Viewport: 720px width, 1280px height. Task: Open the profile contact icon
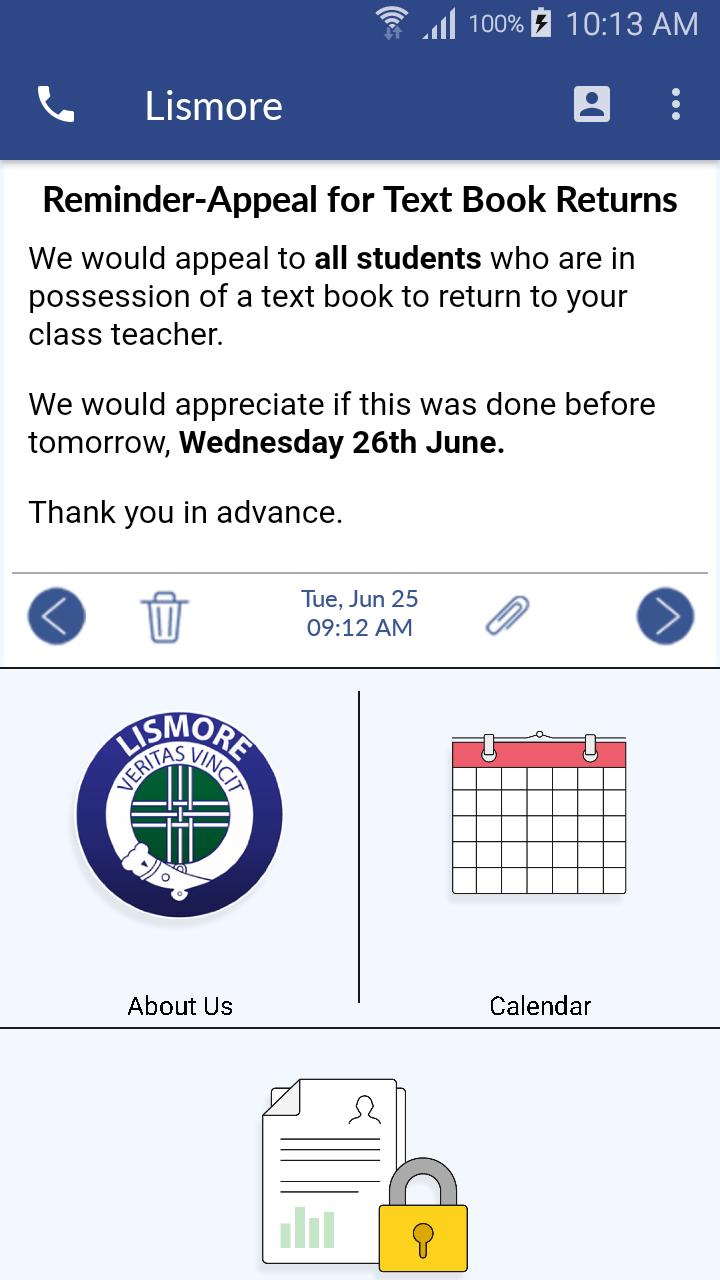click(x=591, y=104)
